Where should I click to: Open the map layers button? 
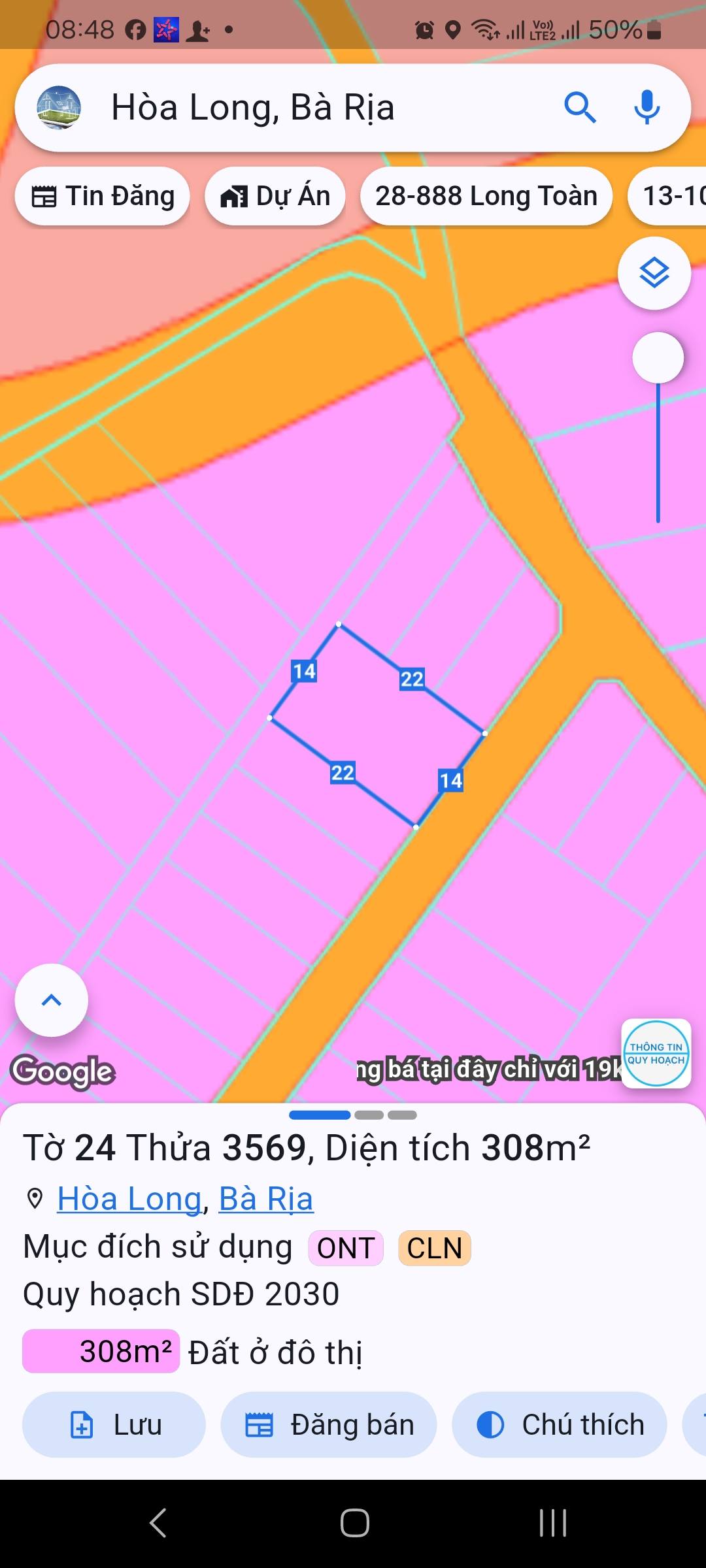tap(654, 273)
